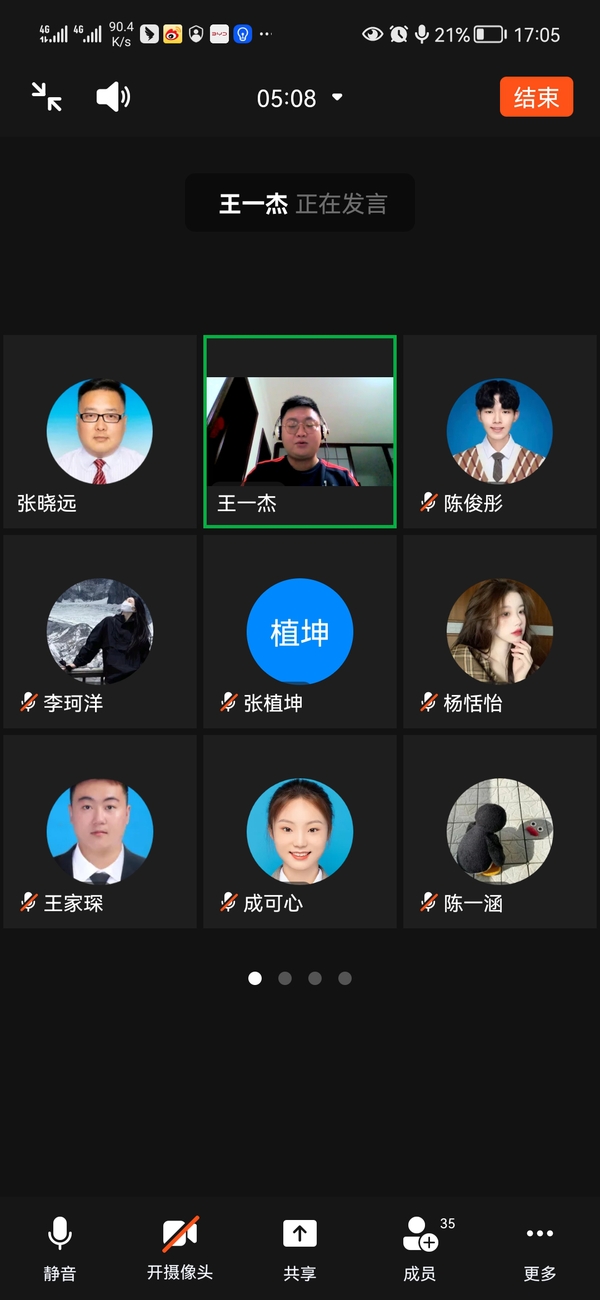The height and width of the screenshot is (1300, 600).
Task: End the meeting with 结束
Action: click(536, 97)
